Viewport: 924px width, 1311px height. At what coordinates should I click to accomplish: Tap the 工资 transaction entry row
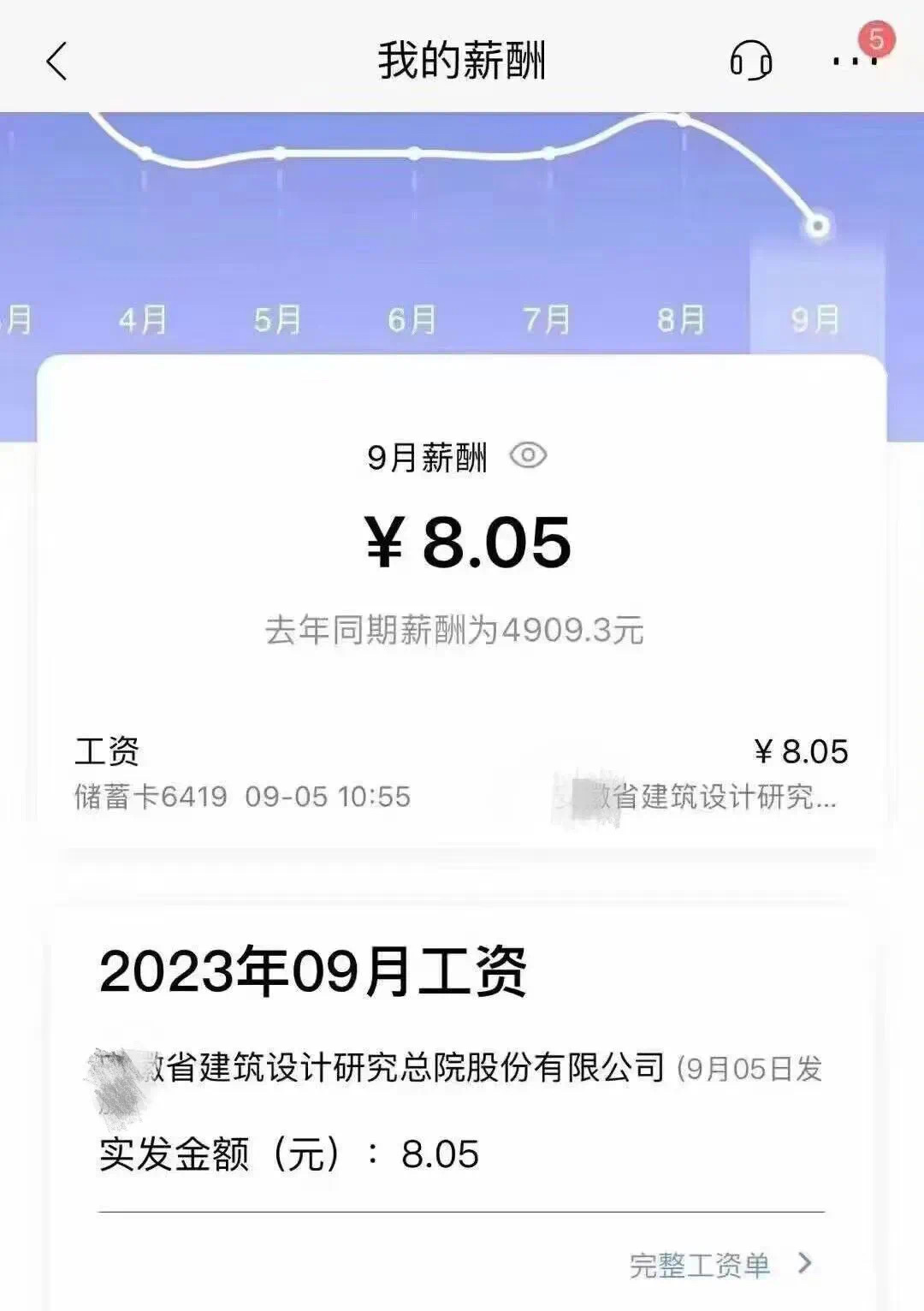[x=462, y=770]
